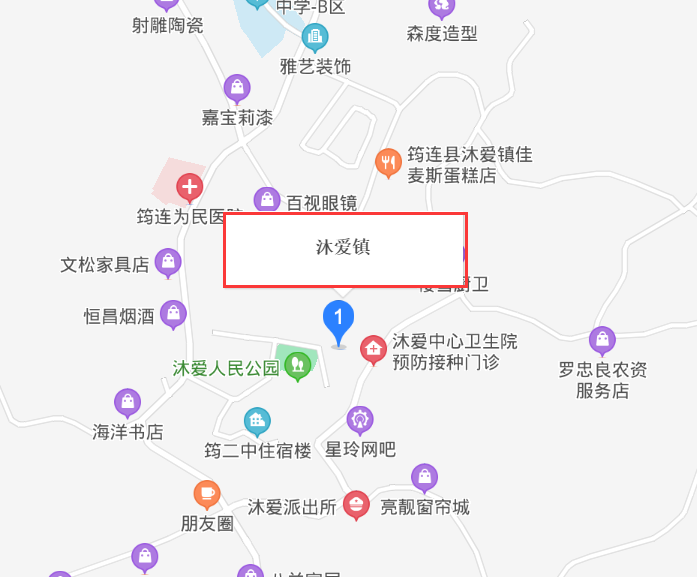Viewport: 697px width, 577px height.
Task: Tap the 恒昌烟酒 shop marker
Action: (174, 314)
